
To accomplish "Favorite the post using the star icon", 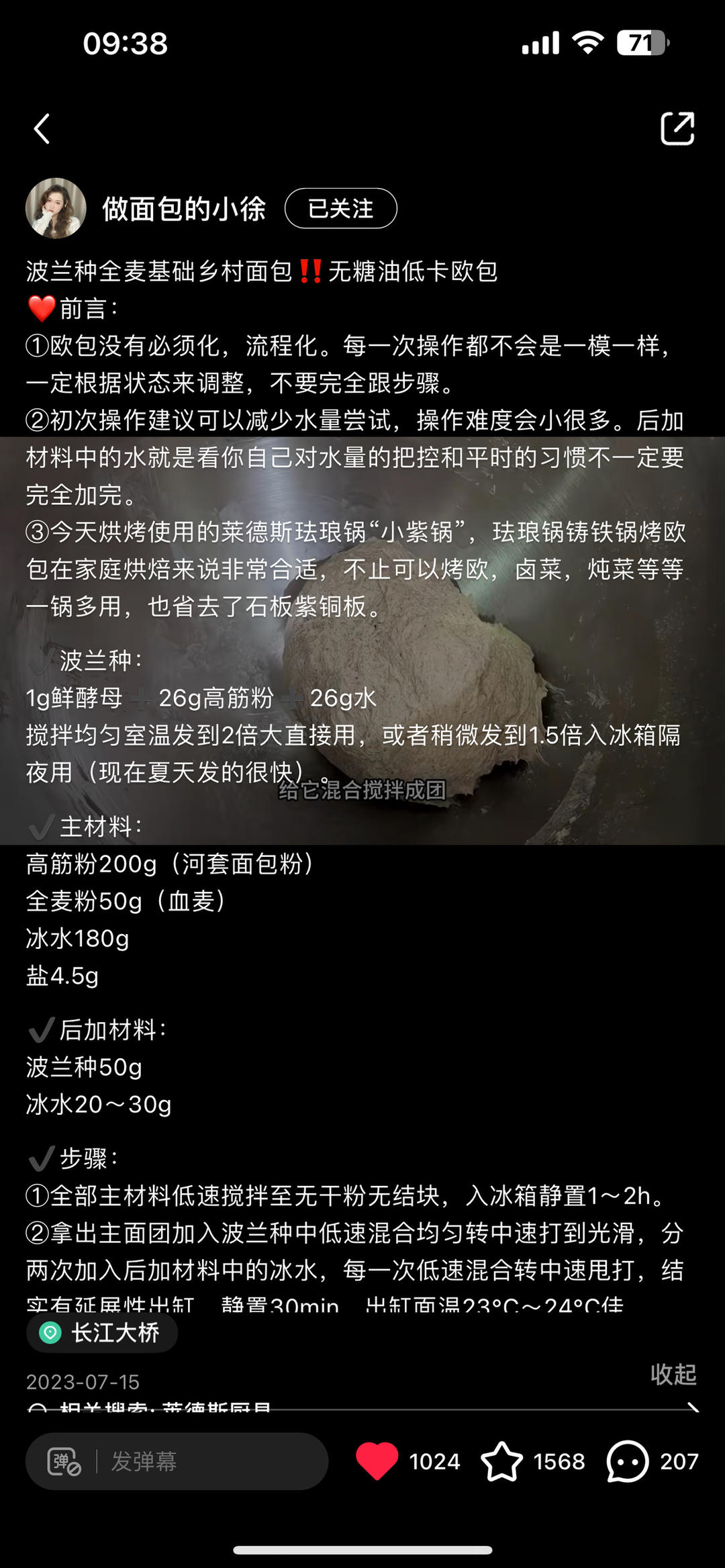I will click(501, 1461).
